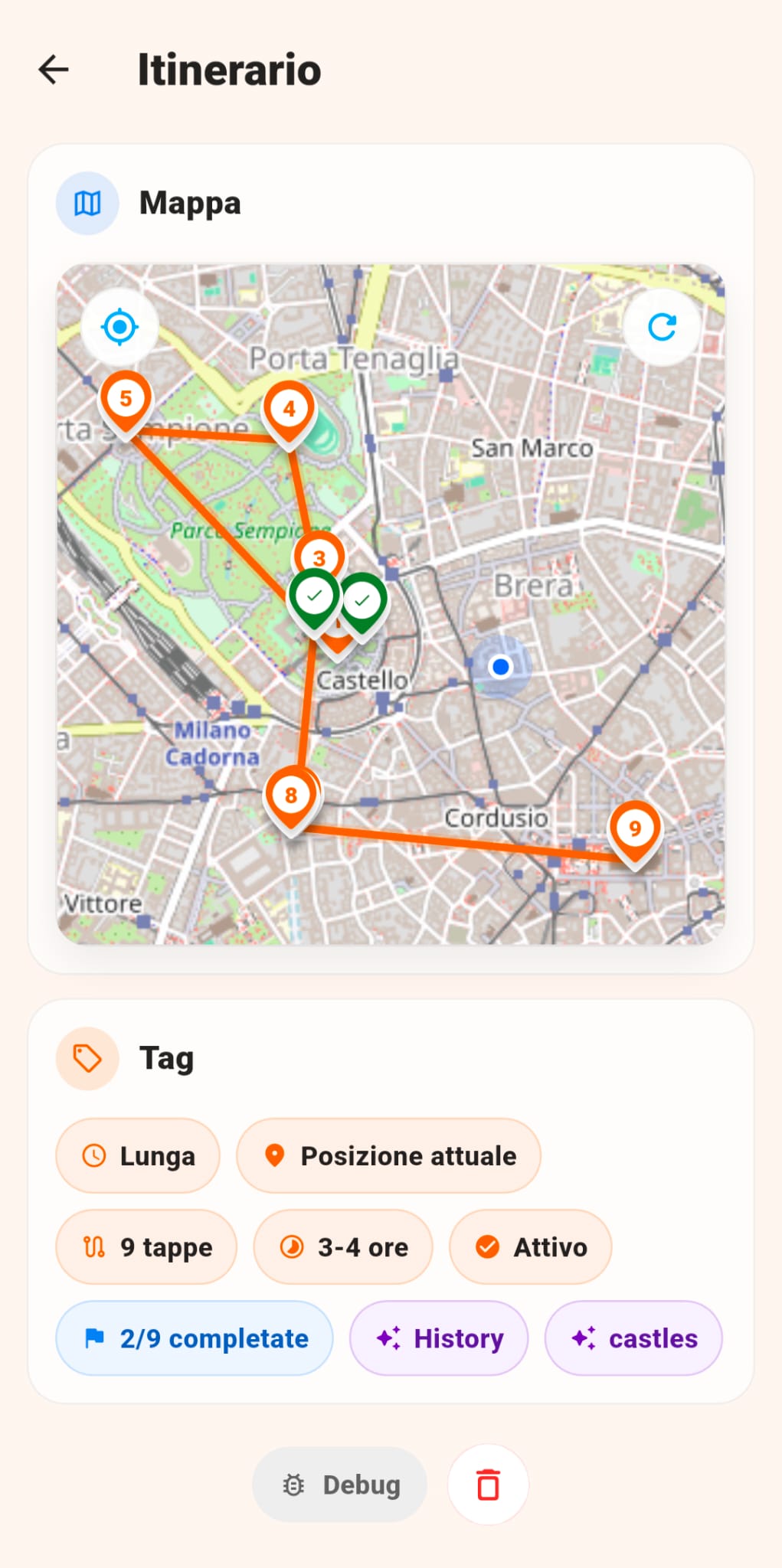The width and height of the screenshot is (782, 1568).
Task: Open stop marker 8 on map
Action: 290,795
